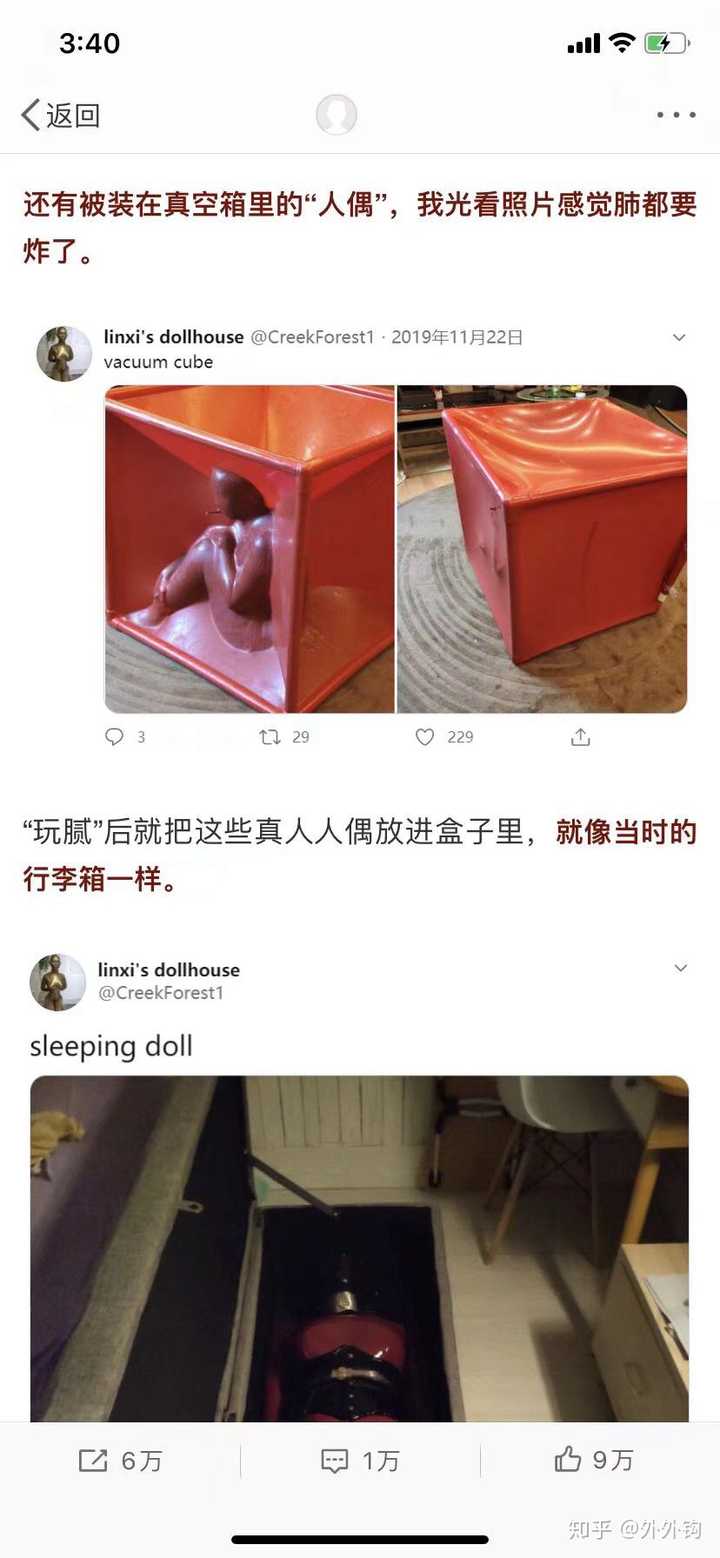
Task: Open the top profile avatar placeholder
Action: 336,114
